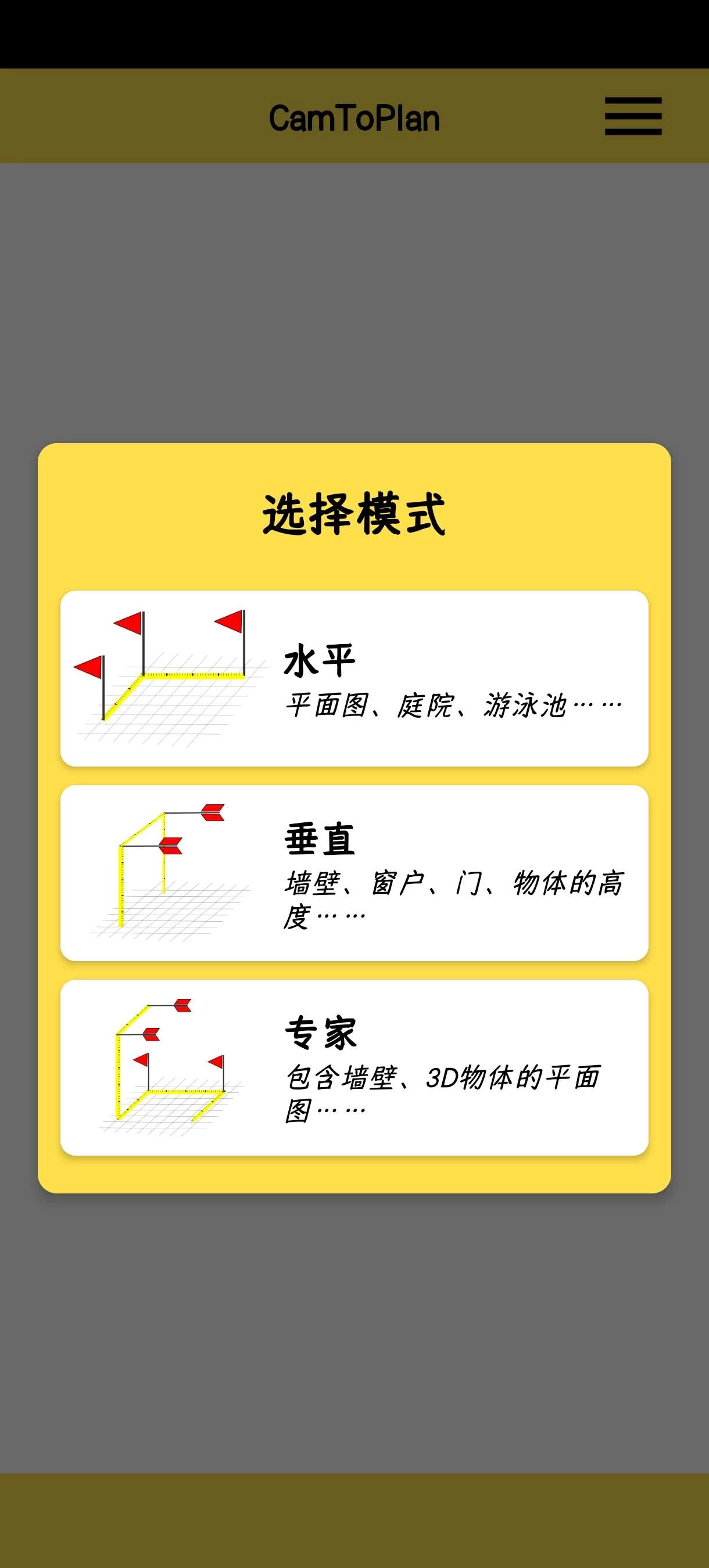This screenshot has width=709, height=1568.
Task: Select the 水平 horizontal mode
Action: coord(354,678)
